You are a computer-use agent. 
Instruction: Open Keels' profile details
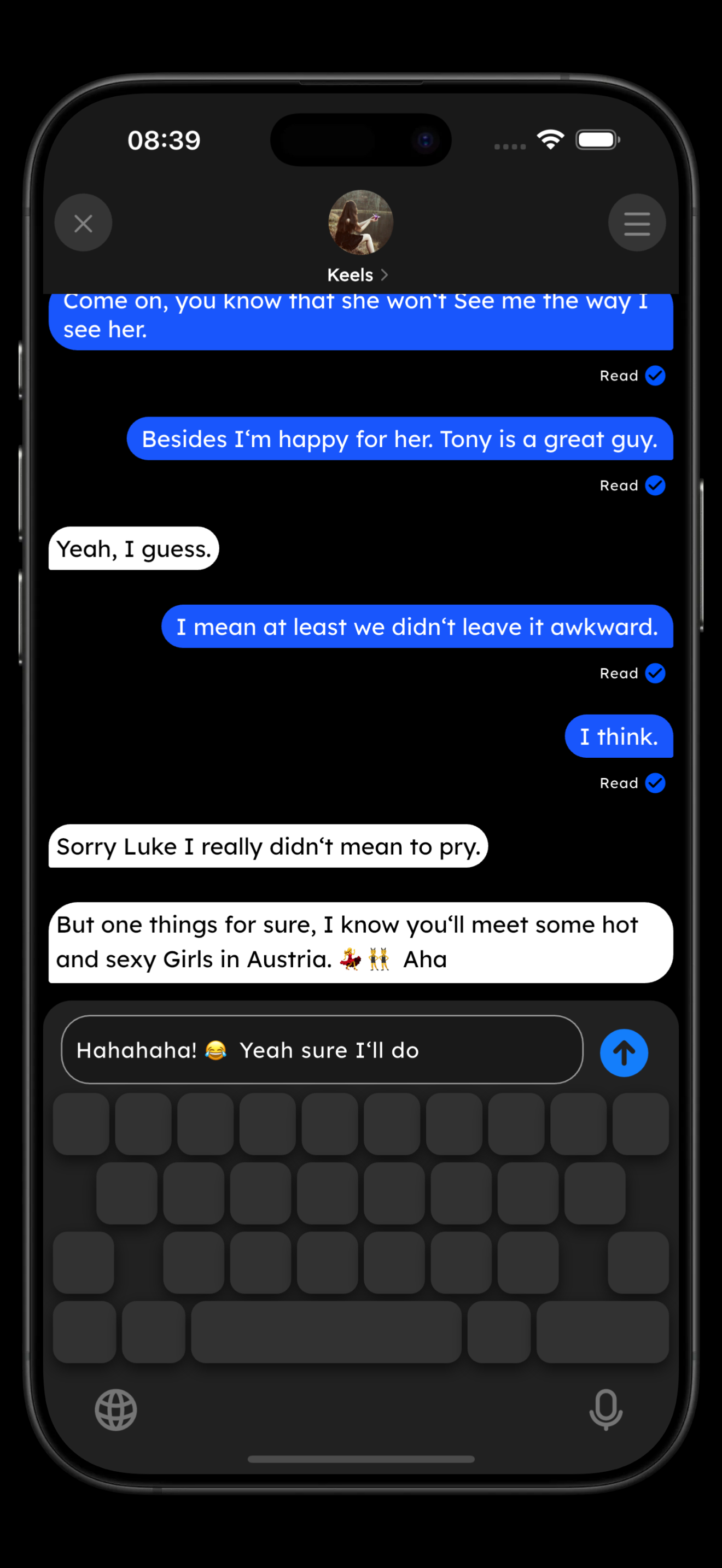point(358,275)
